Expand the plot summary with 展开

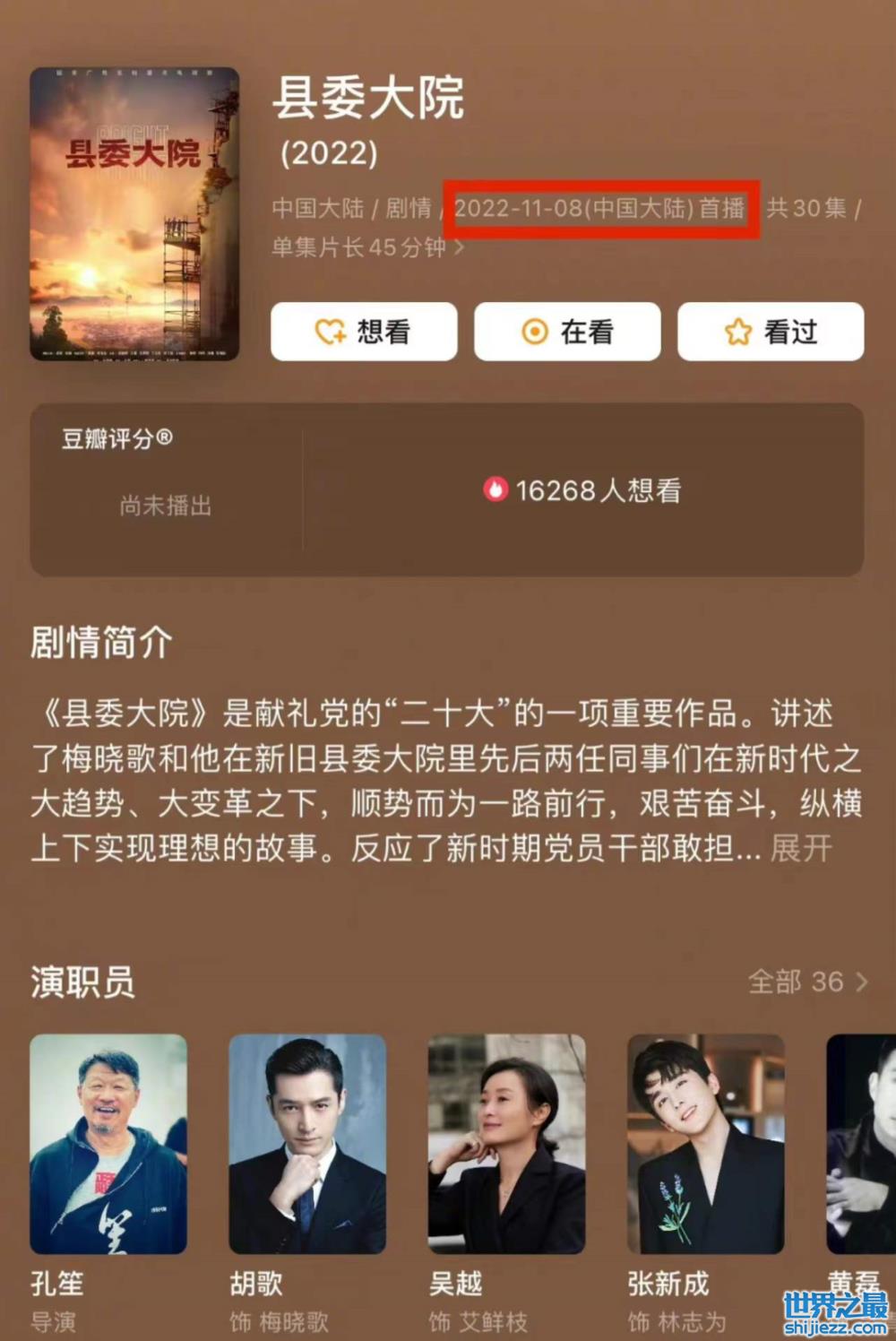click(x=801, y=848)
